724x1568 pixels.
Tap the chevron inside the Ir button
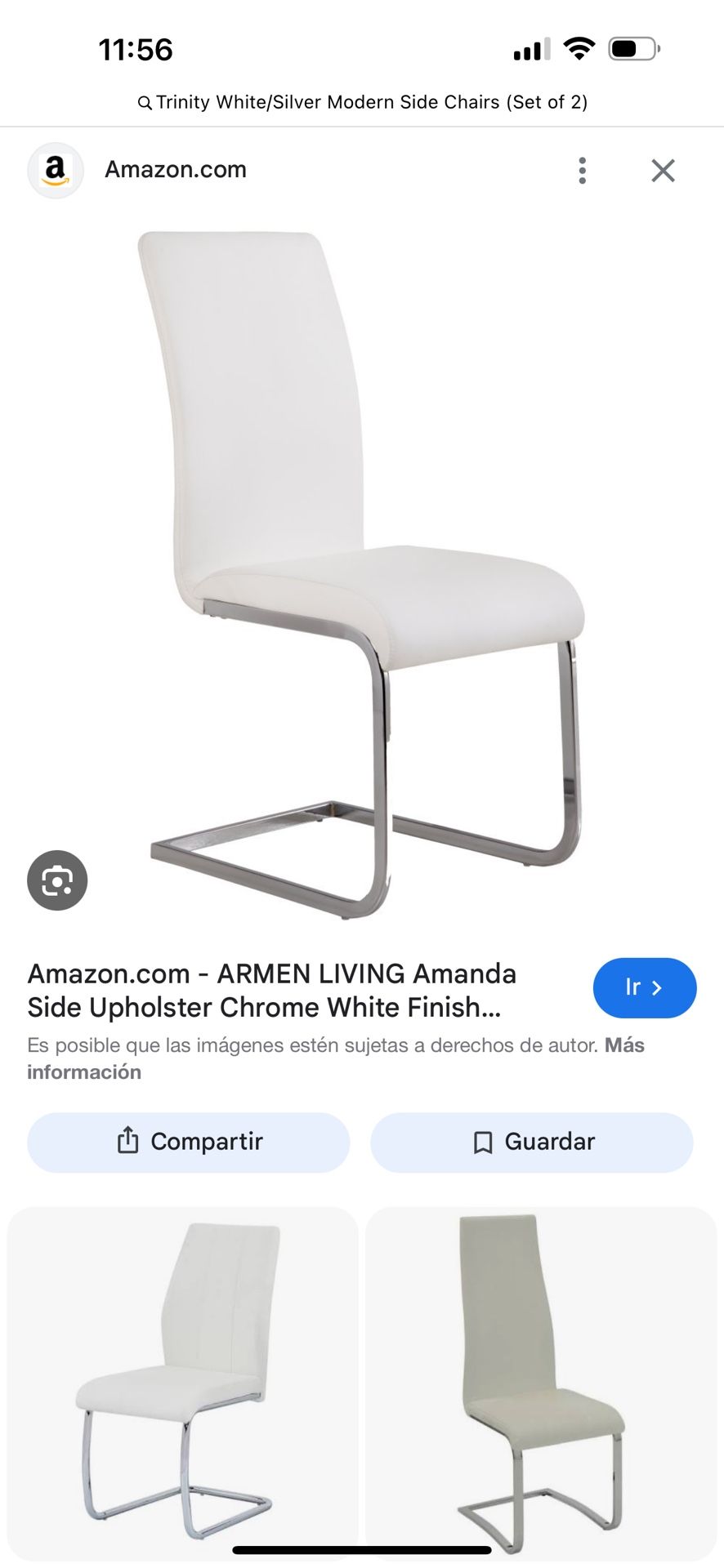[x=658, y=988]
